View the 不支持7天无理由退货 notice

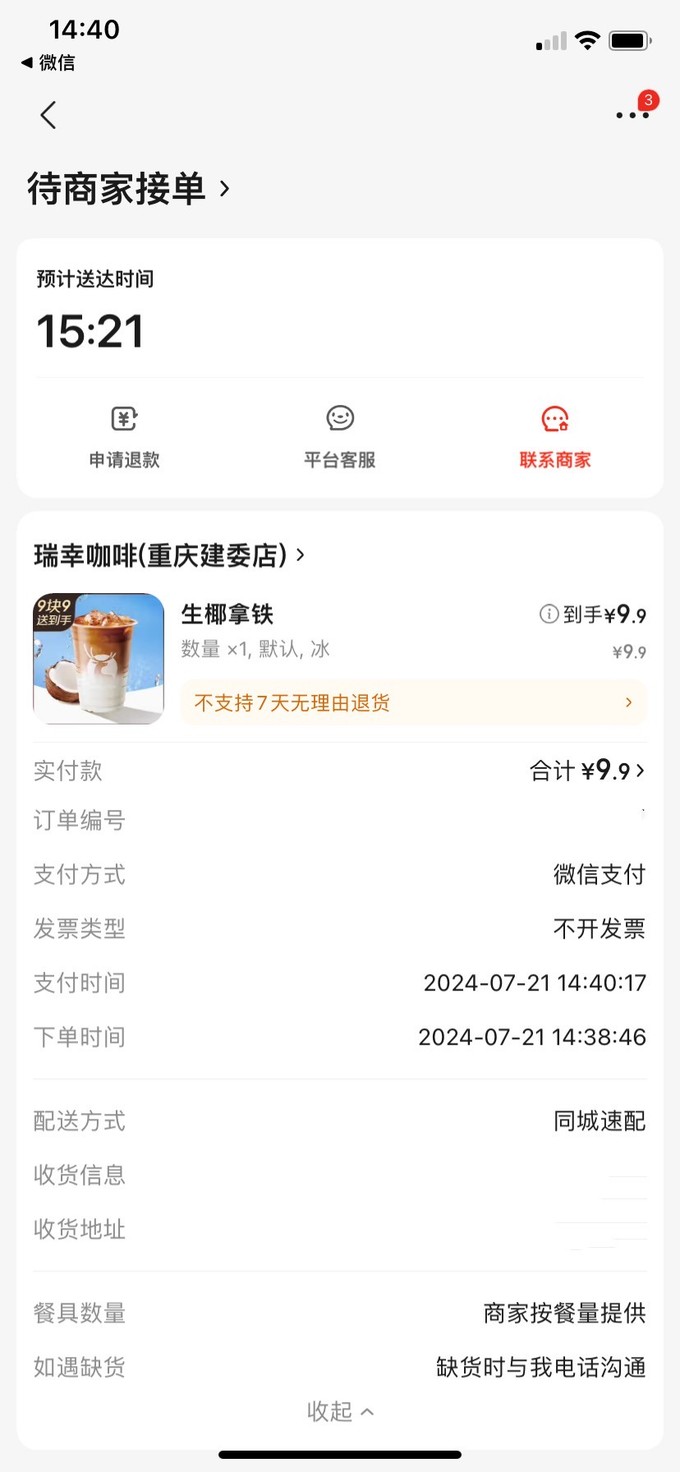pyautogui.click(x=413, y=703)
